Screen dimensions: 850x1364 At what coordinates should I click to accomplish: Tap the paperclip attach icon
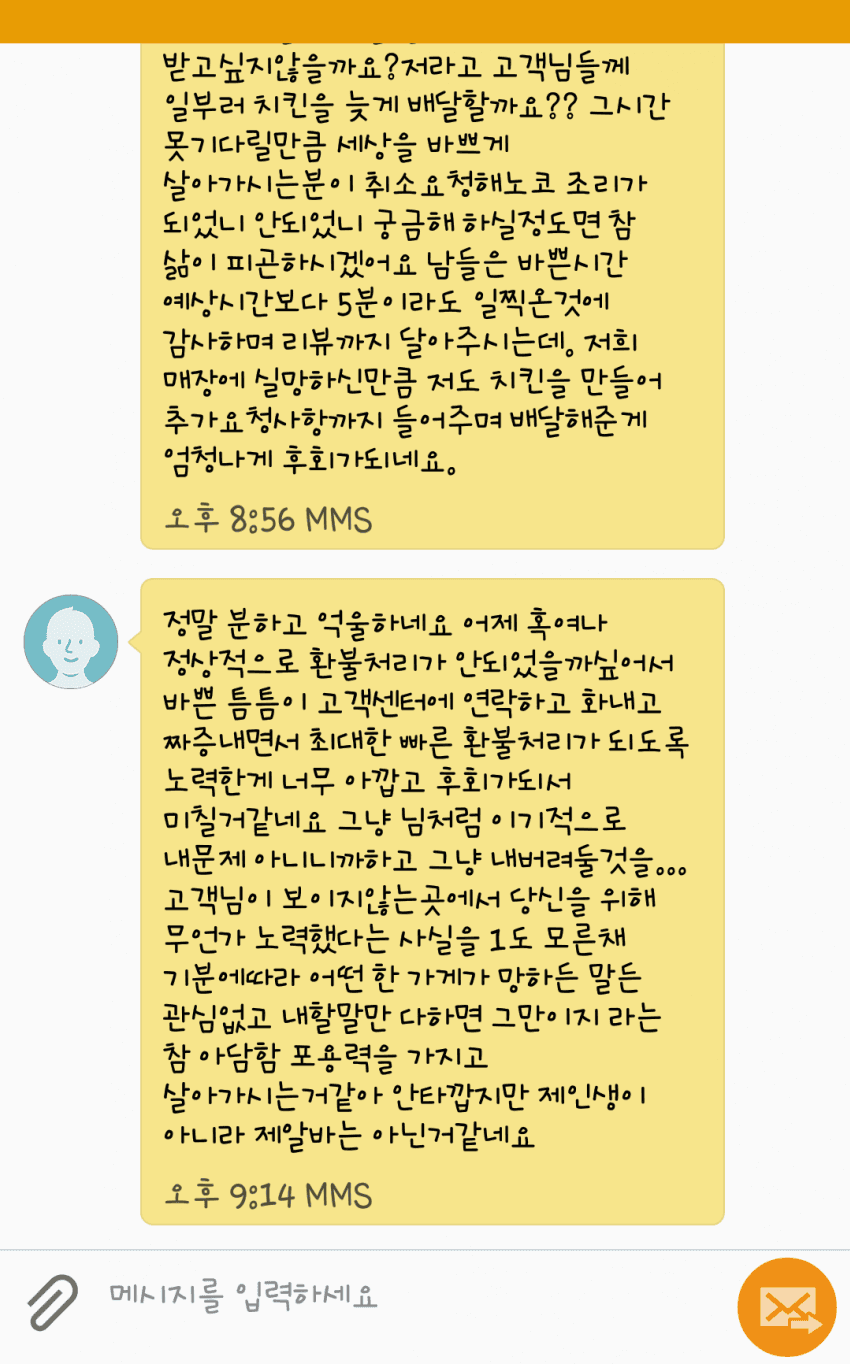[x=52, y=1302]
